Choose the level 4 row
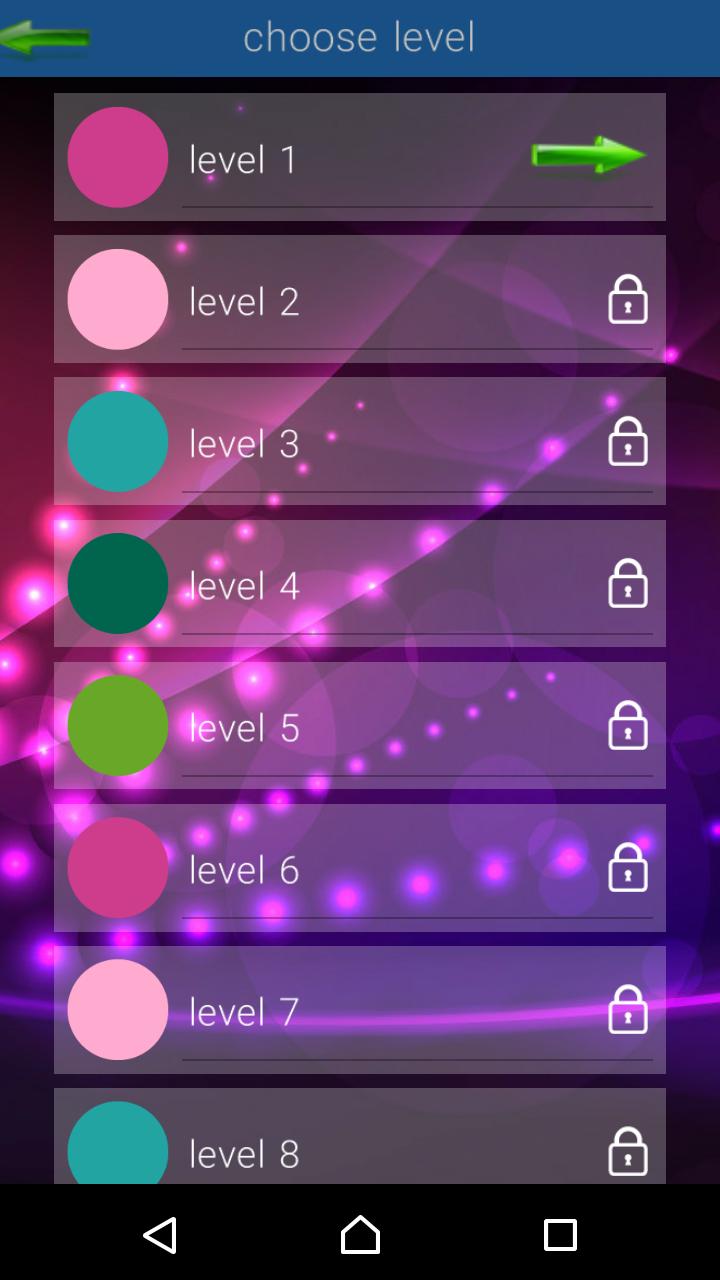The image size is (720, 1280). tap(360, 583)
